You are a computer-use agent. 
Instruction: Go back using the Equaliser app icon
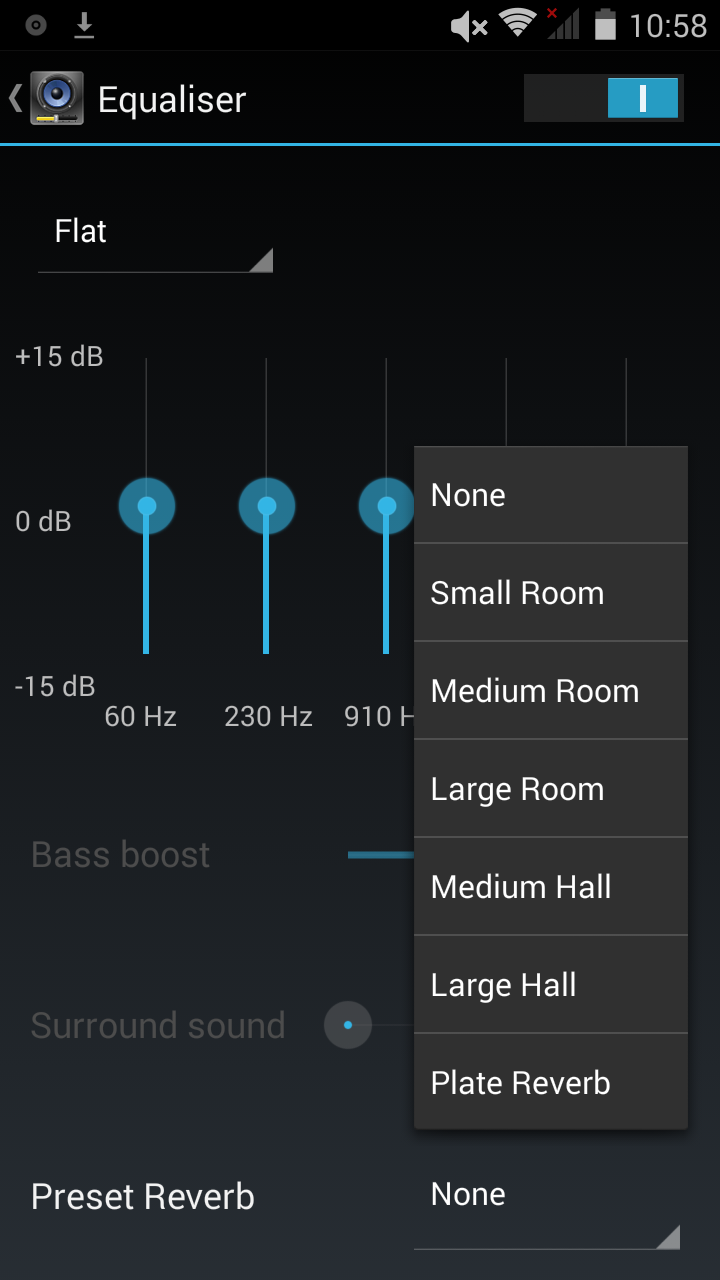click(55, 99)
